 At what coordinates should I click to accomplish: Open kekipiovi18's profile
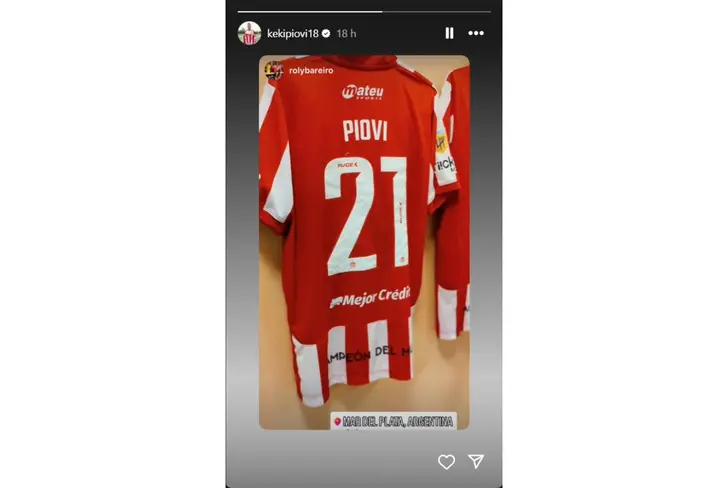(x=292, y=33)
